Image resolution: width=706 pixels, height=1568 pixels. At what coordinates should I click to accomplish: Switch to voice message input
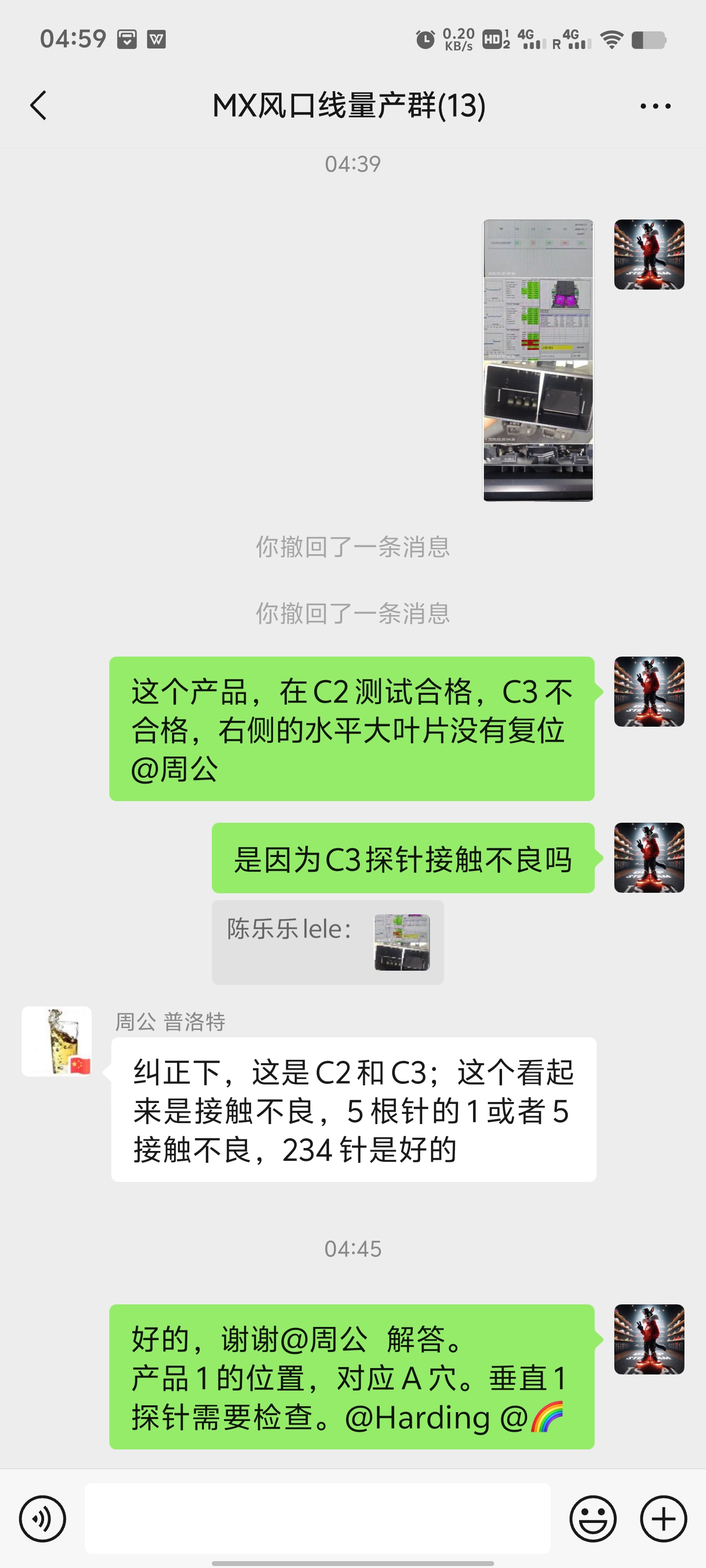[42, 1518]
